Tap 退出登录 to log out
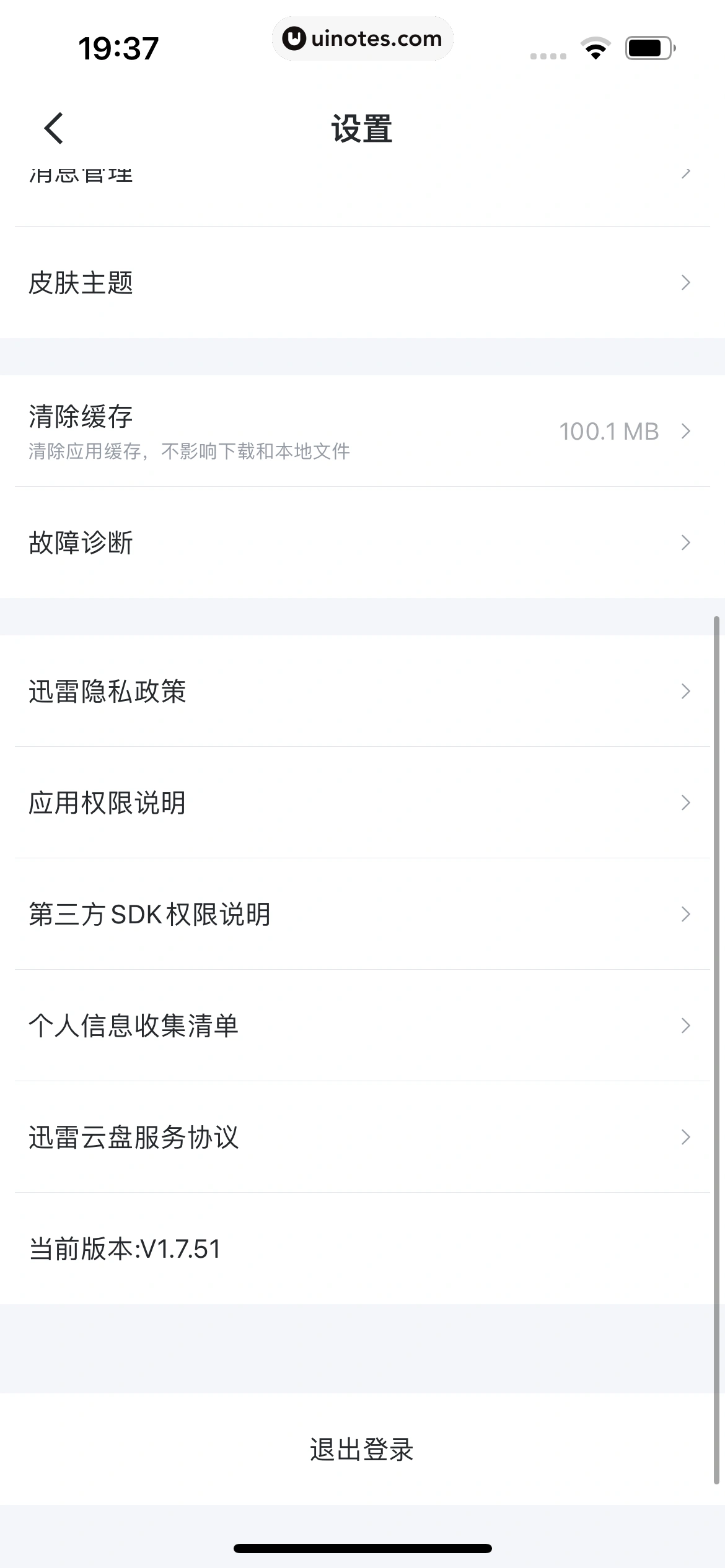This screenshot has height=1568, width=725. (362, 1449)
